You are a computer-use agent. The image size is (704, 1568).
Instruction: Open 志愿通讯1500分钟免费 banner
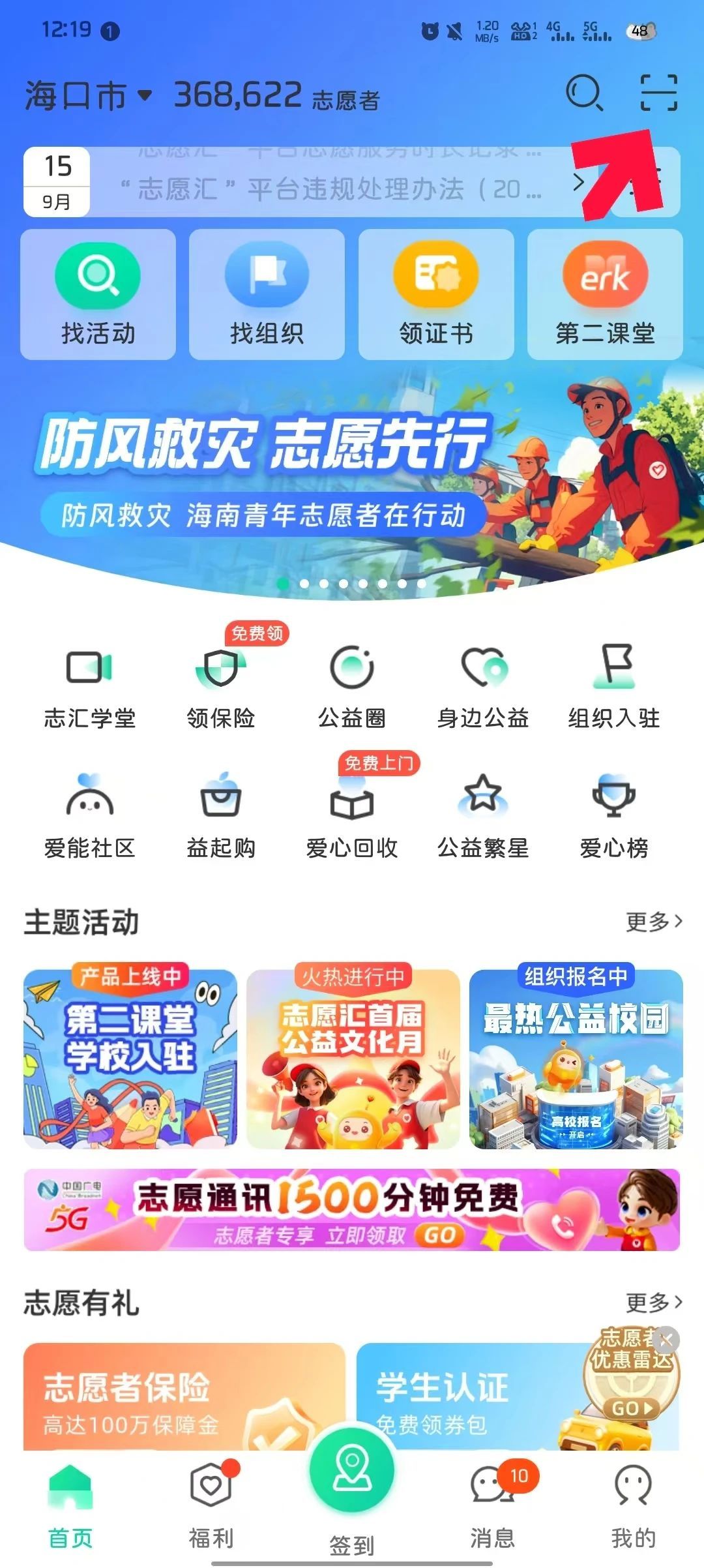tap(352, 1210)
